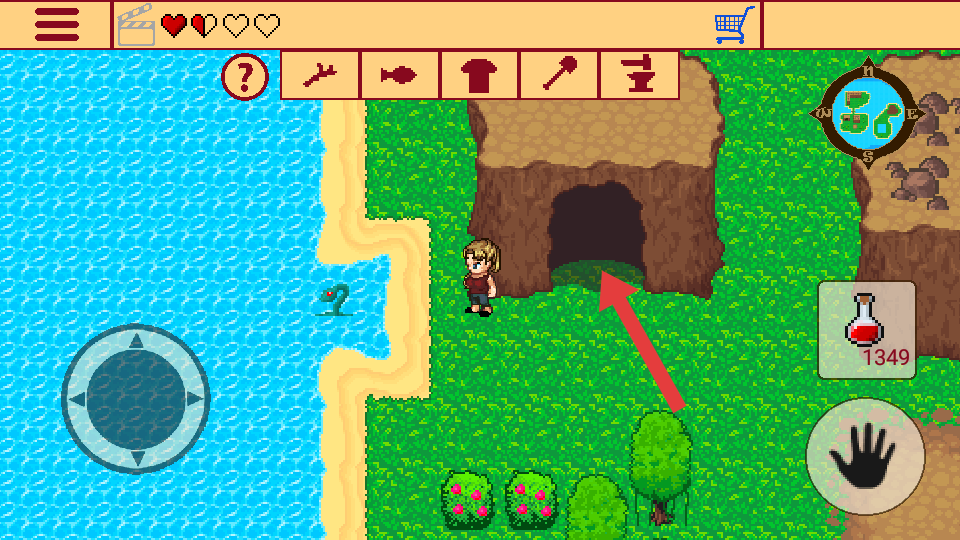The image size is (960, 540).
Task: Open the shovel tools category
Action: click(558, 75)
